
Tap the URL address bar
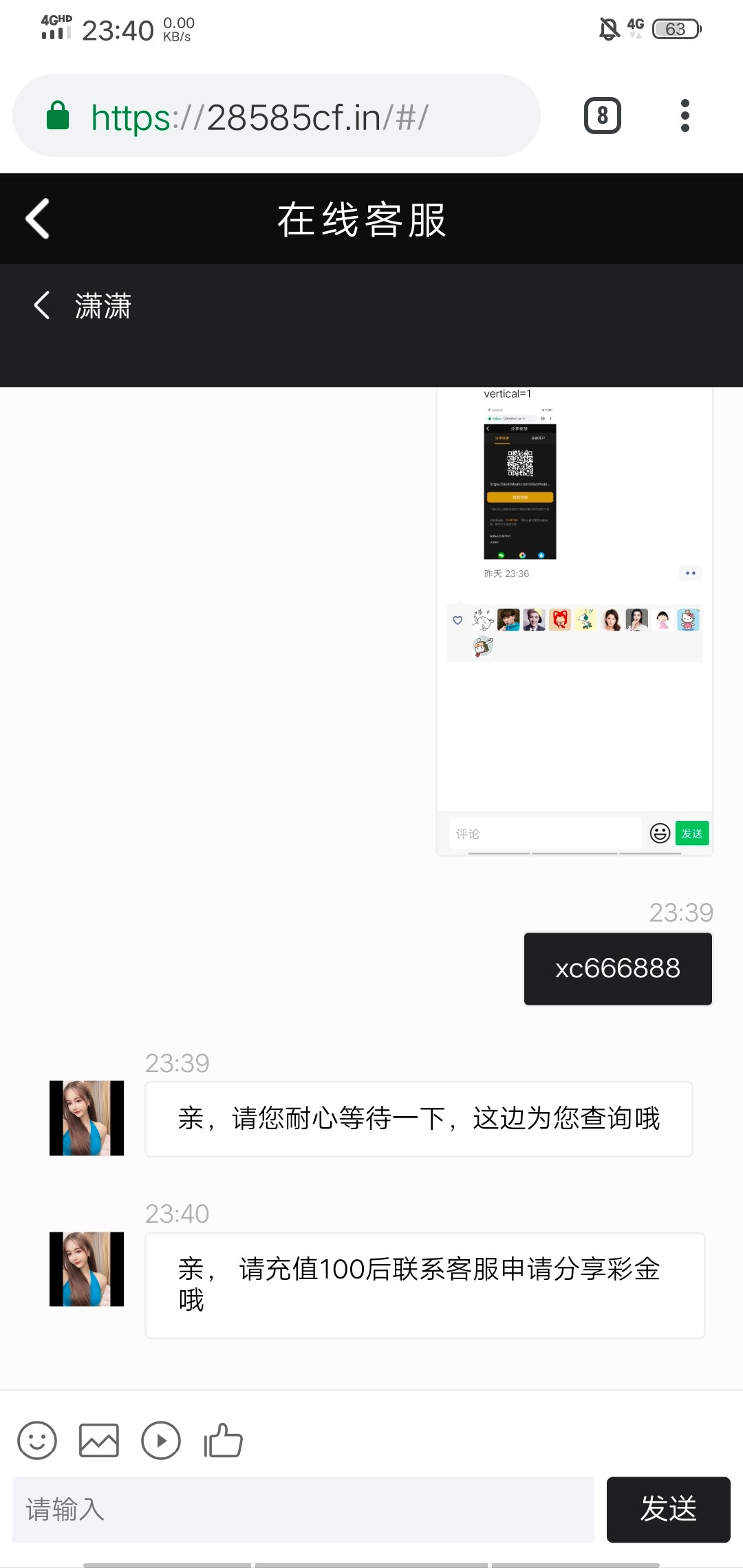[275, 116]
